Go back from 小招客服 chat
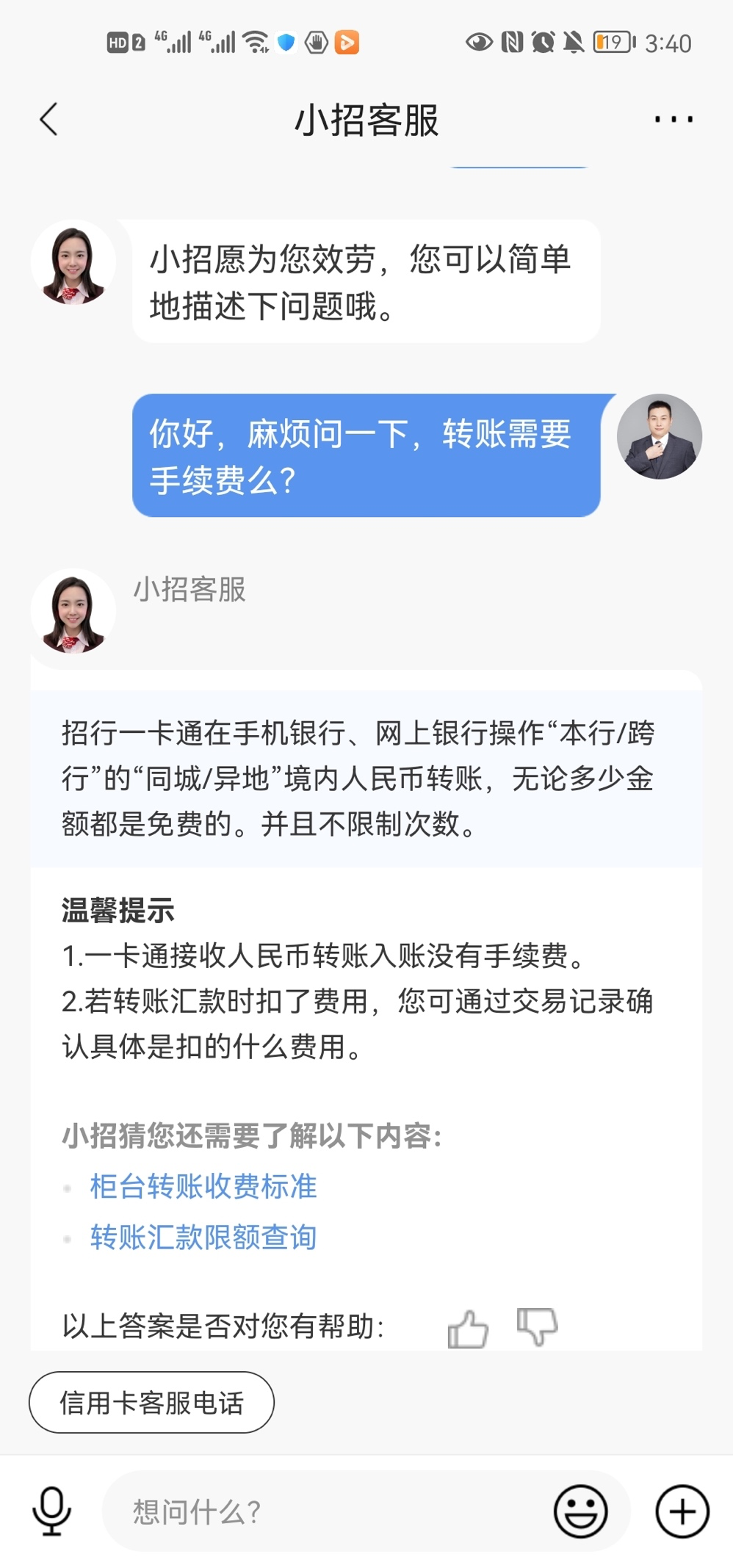The image size is (733, 1568). tap(48, 119)
